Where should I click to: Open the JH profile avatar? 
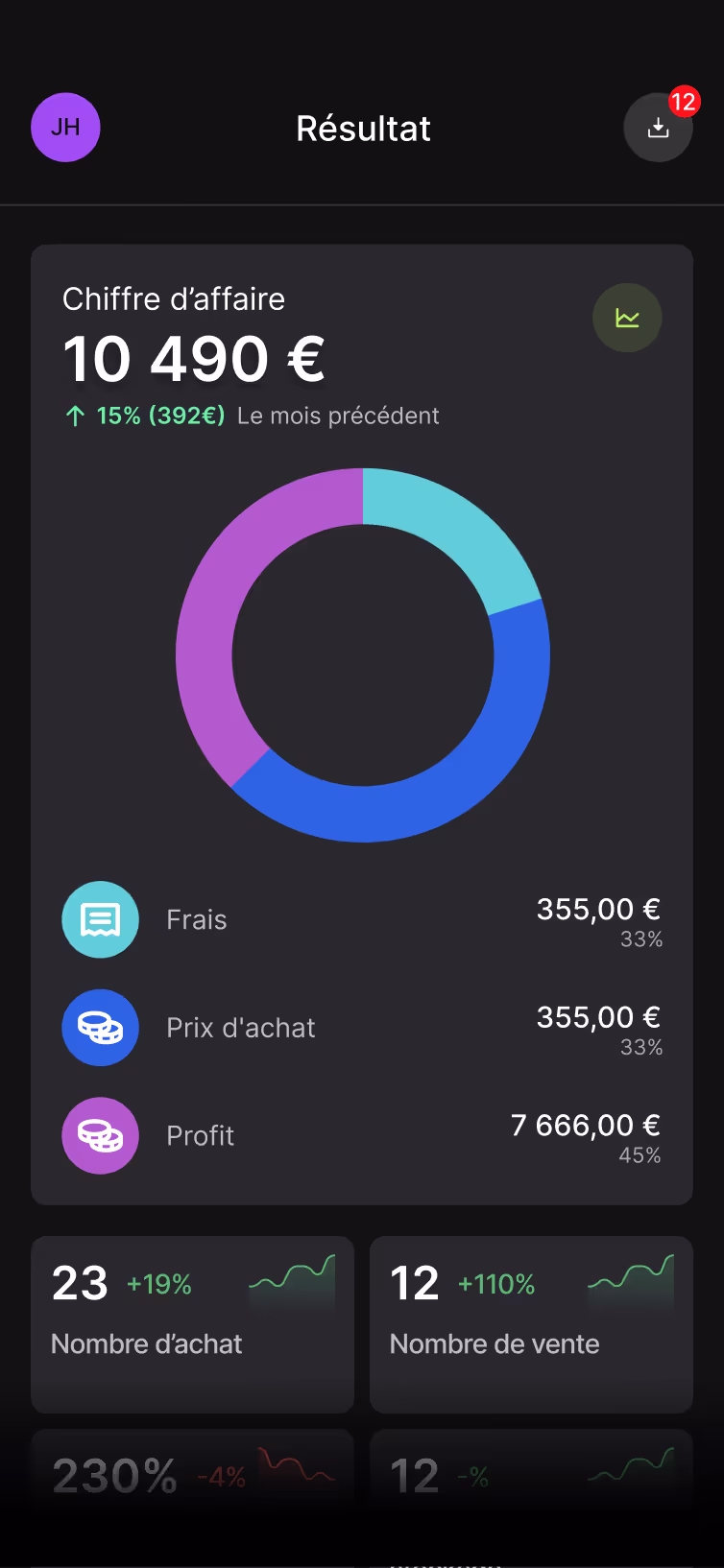(x=65, y=128)
